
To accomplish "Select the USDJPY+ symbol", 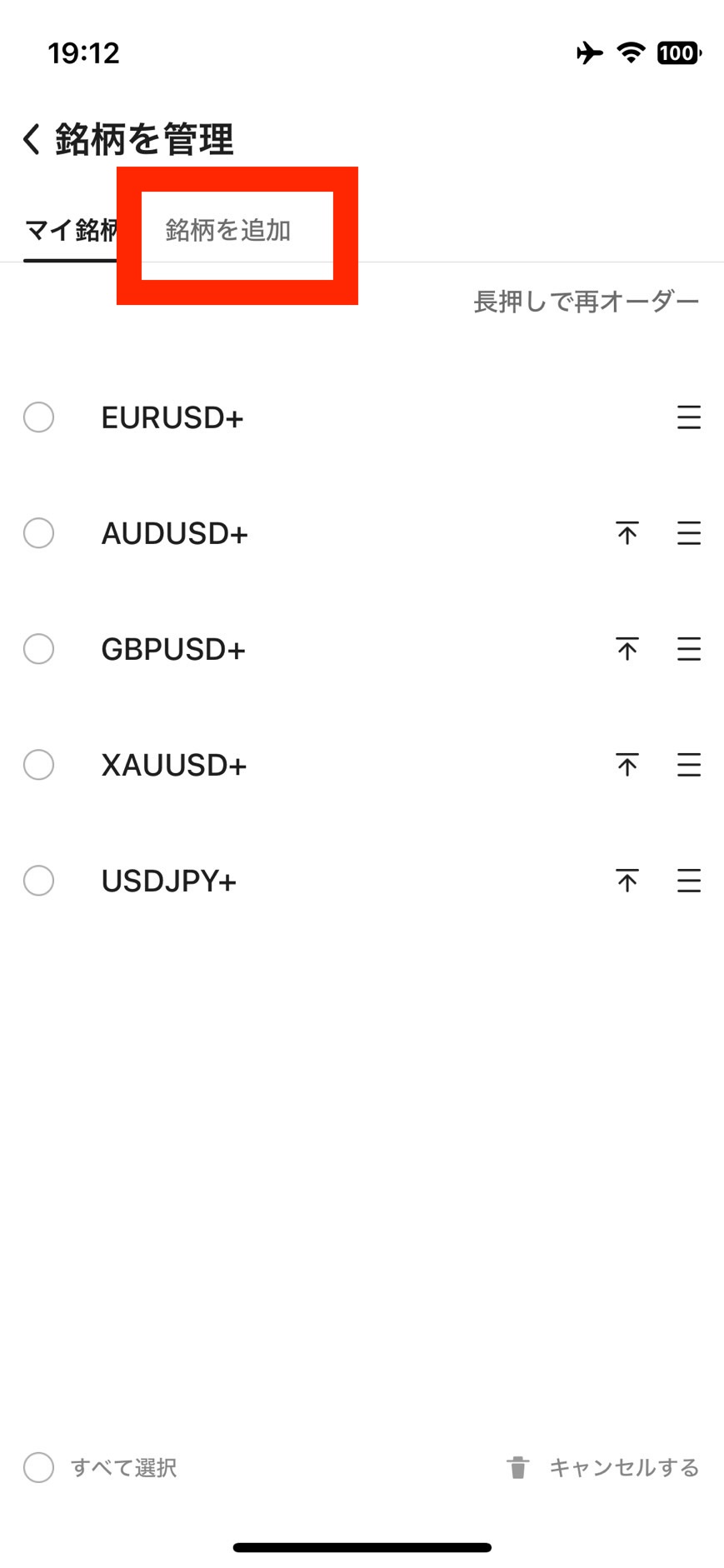I will 38,881.
